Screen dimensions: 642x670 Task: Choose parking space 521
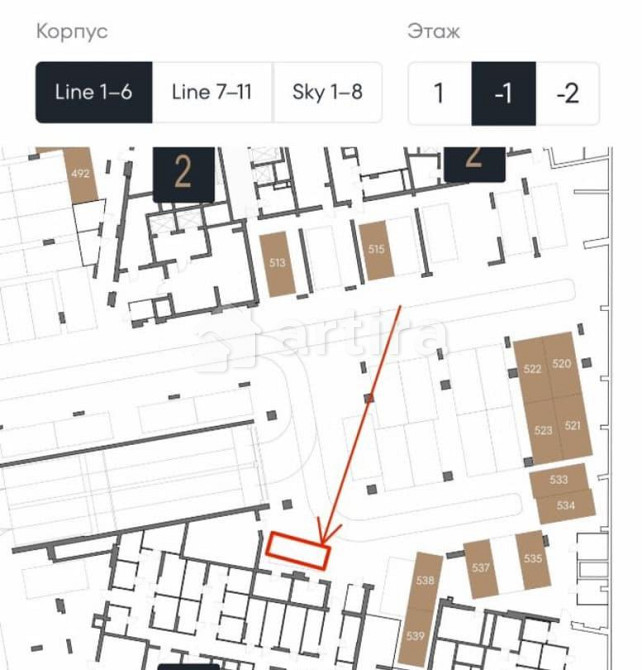[x=572, y=425]
